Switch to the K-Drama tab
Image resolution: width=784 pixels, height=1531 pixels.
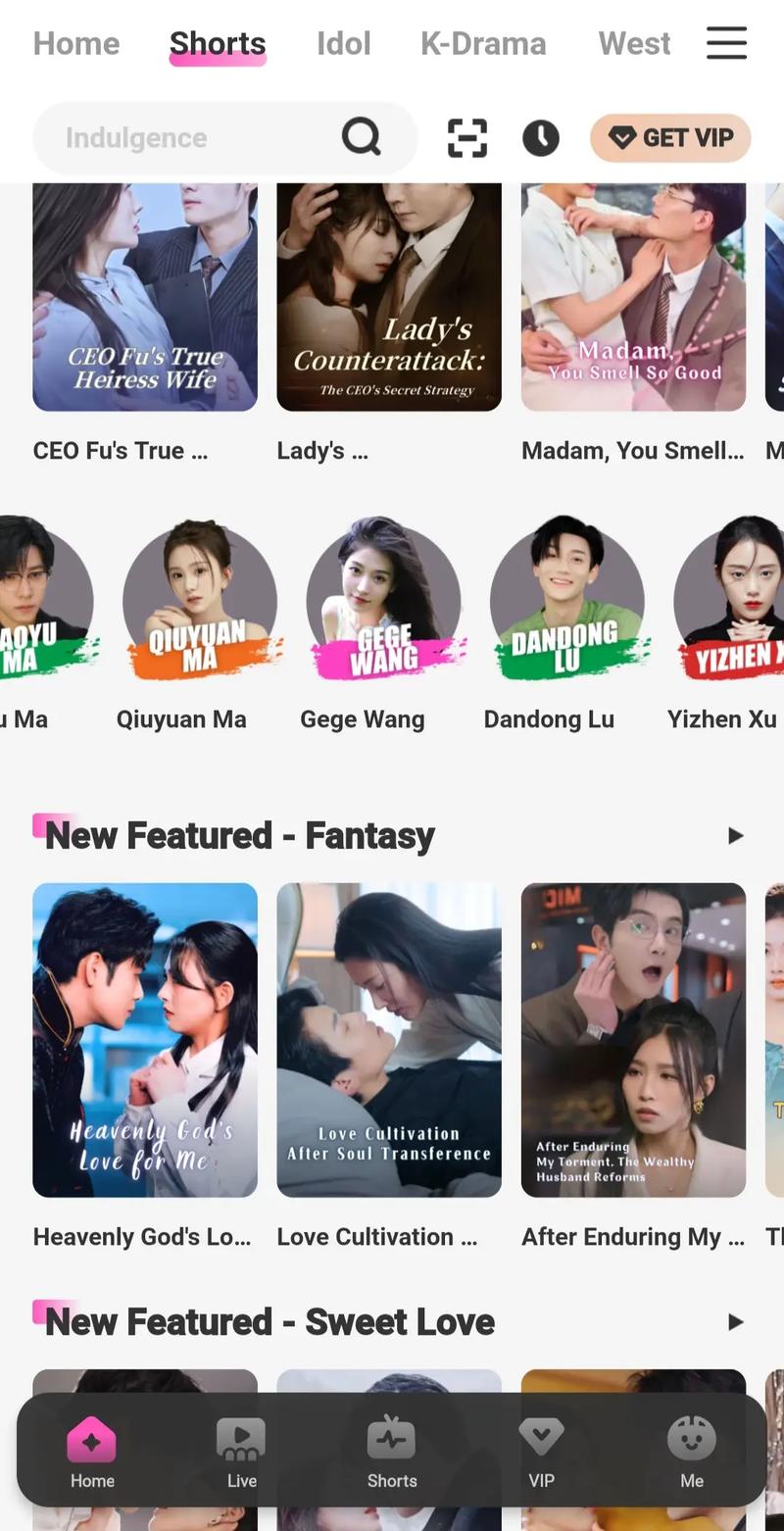tap(483, 44)
